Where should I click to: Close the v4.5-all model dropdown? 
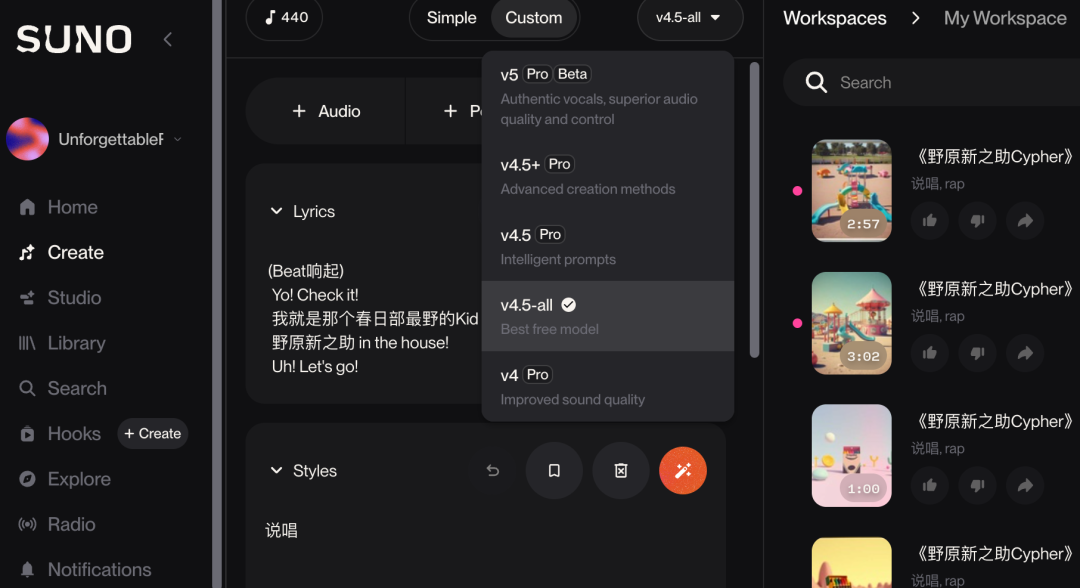point(689,18)
